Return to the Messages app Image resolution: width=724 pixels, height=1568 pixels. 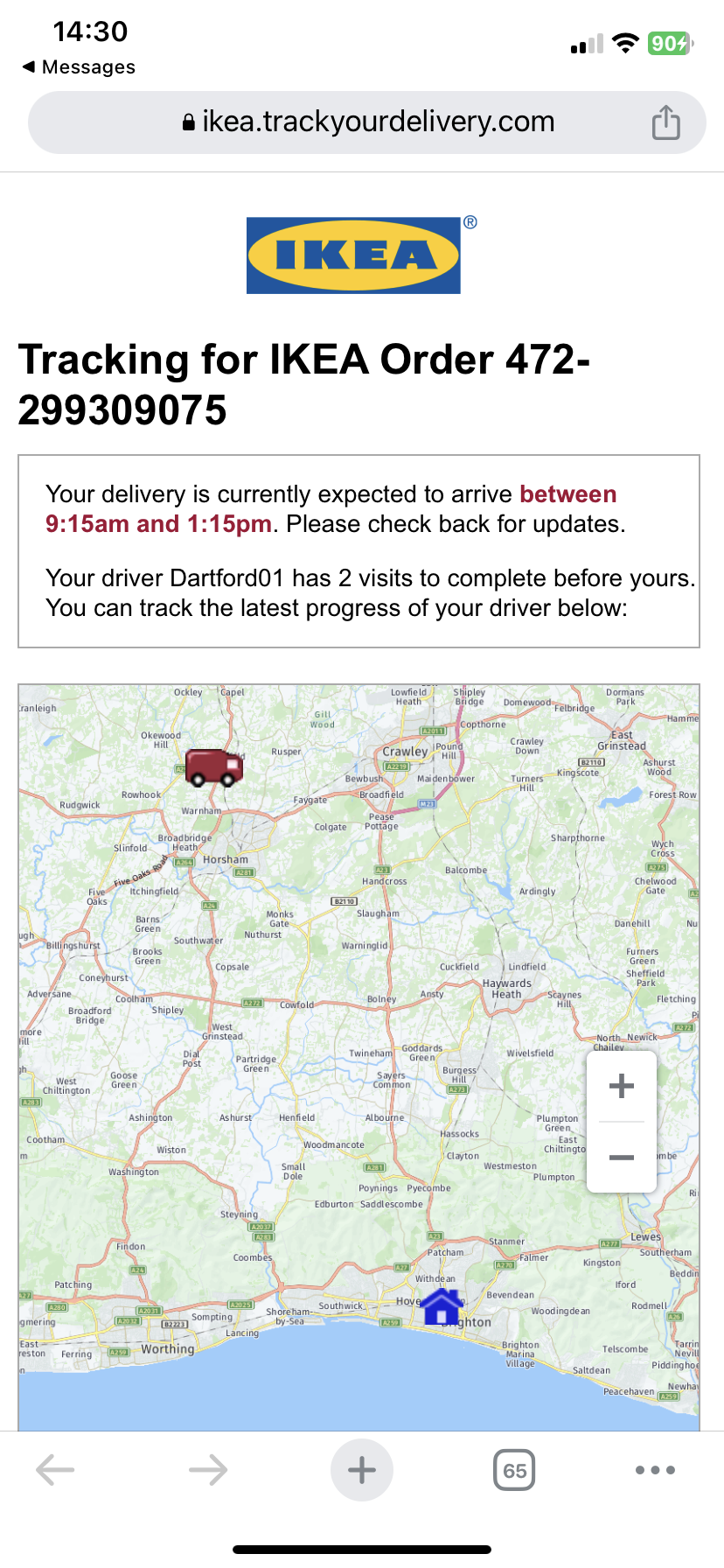tap(79, 67)
